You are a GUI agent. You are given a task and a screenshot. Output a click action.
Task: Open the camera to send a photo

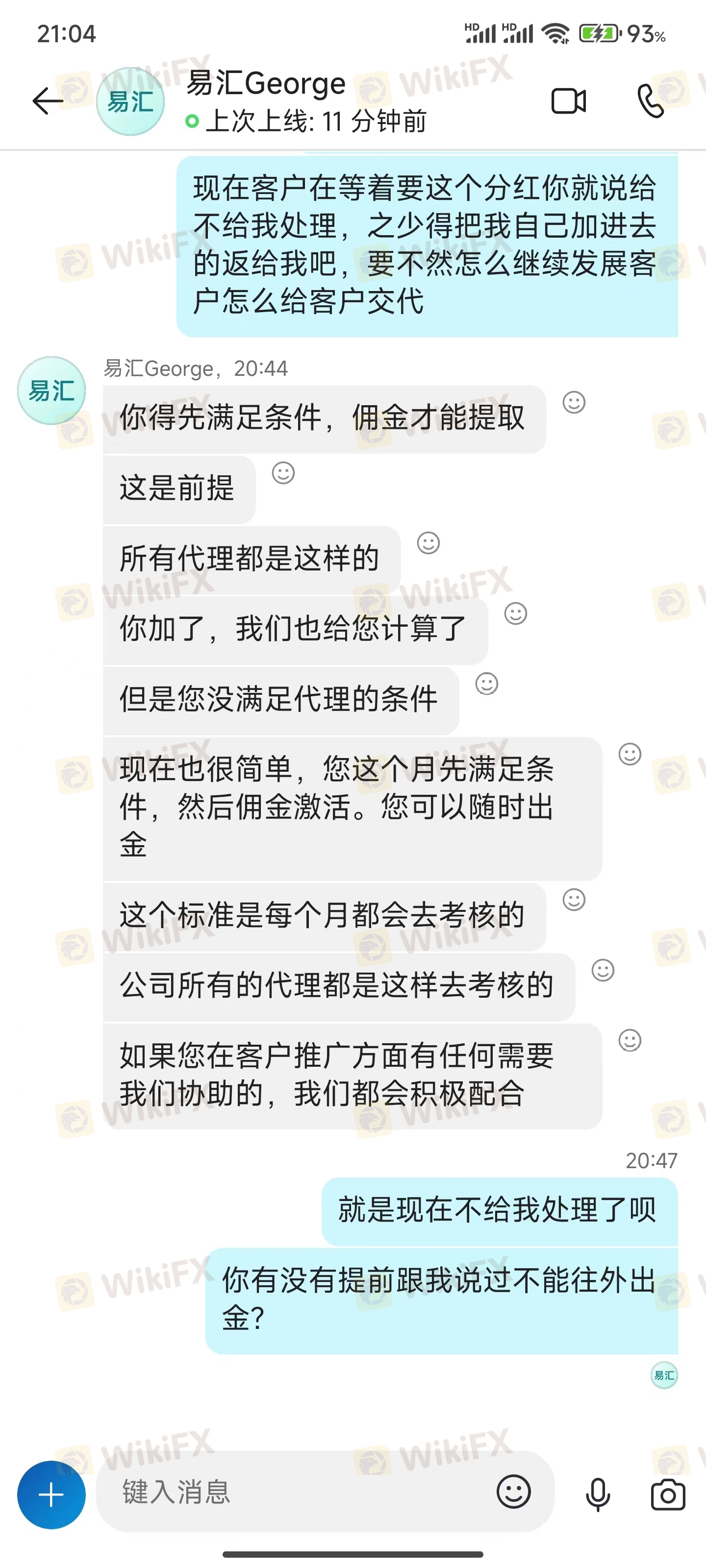(668, 1494)
